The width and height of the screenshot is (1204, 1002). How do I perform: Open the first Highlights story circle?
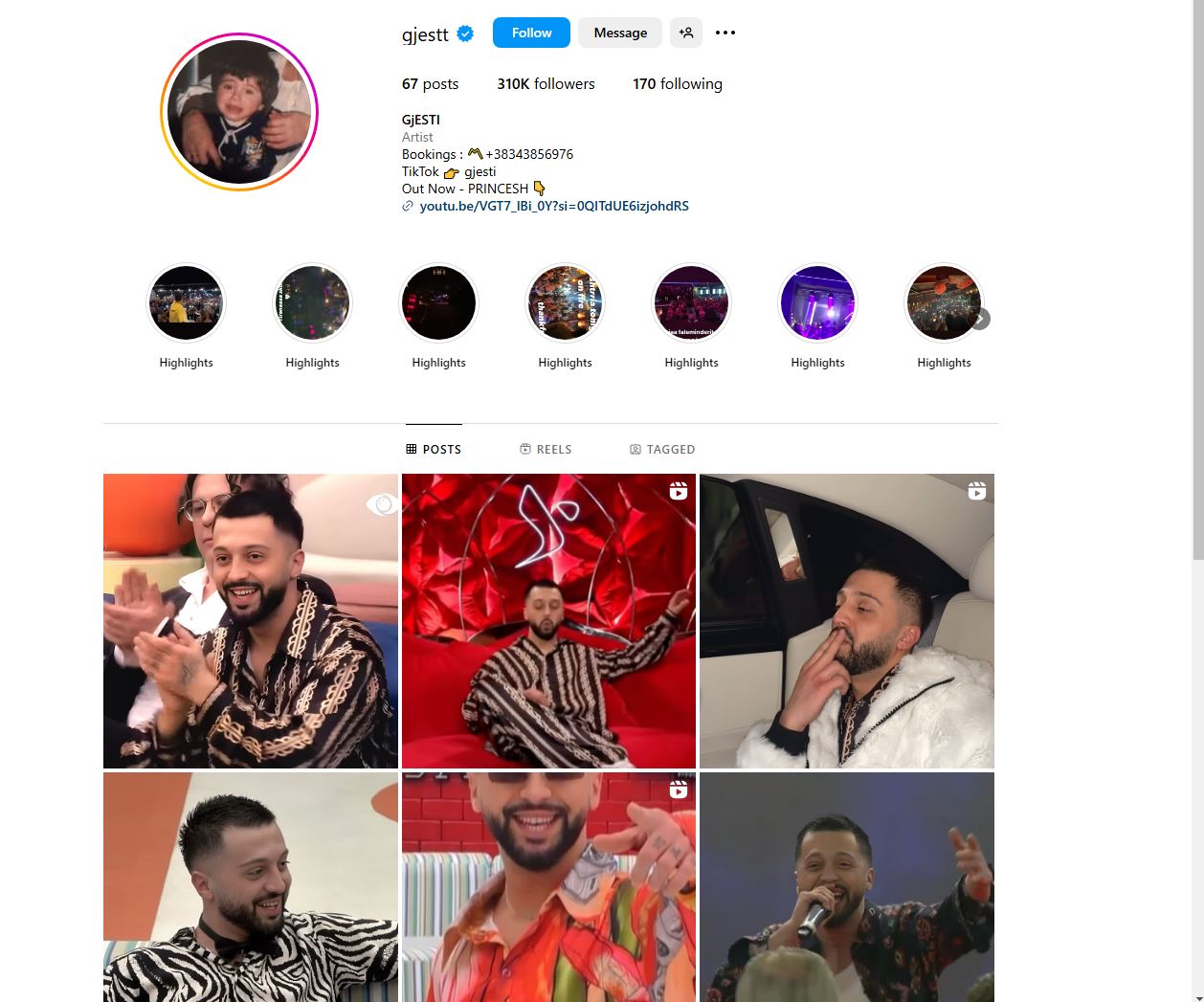pyautogui.click(x=186, y=303)
